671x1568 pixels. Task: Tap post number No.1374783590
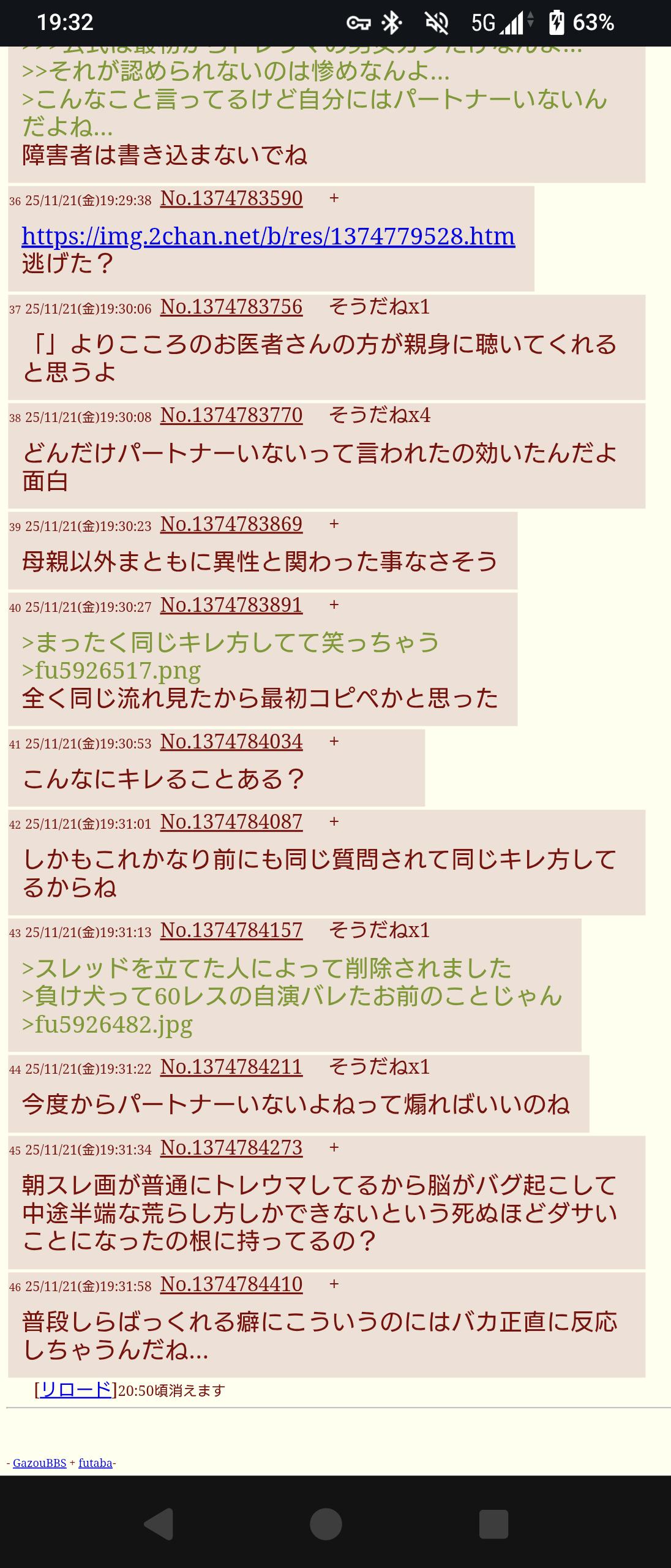tap(231, 198)
